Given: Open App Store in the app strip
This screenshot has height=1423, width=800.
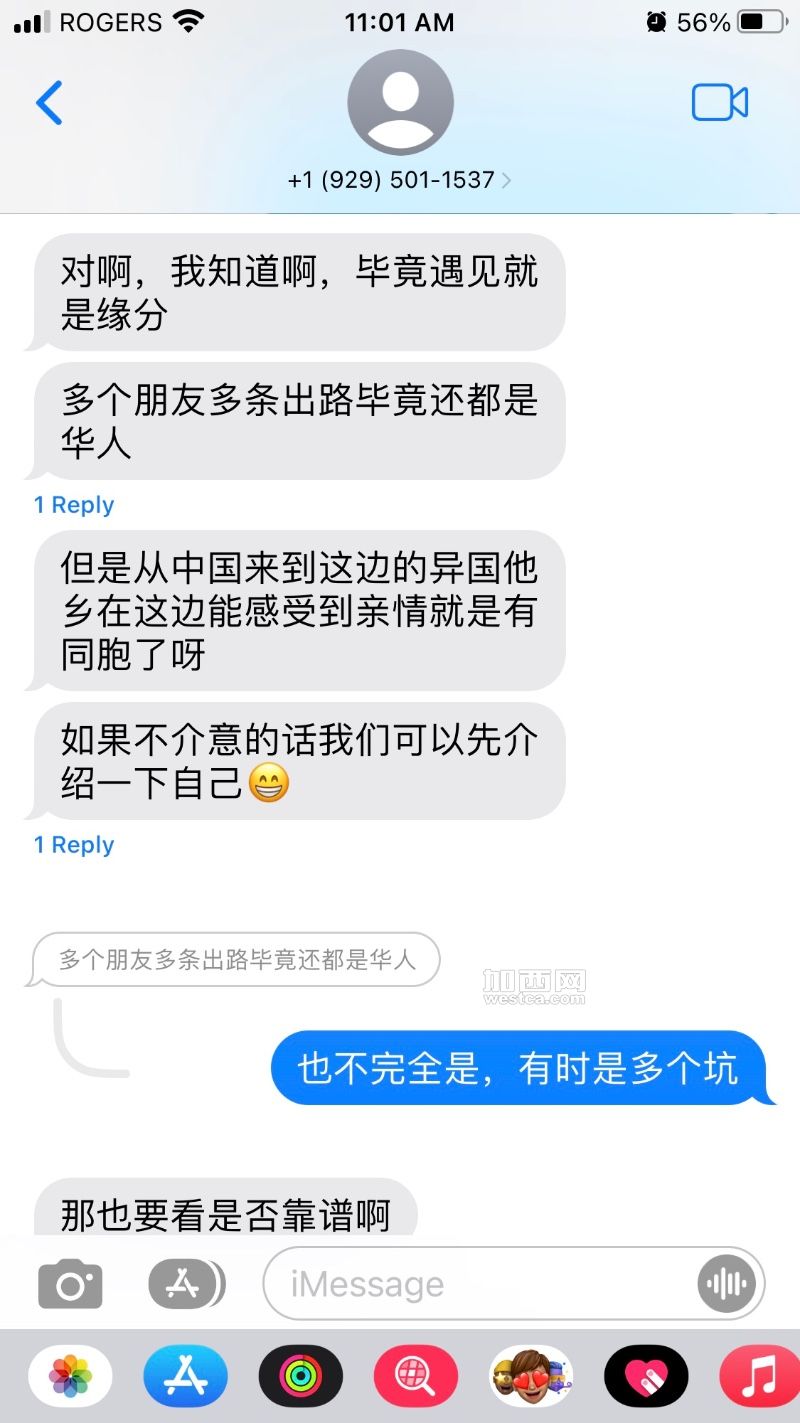Looking at the screenshot, I should pyautogui.click(x=185, y=1377).
